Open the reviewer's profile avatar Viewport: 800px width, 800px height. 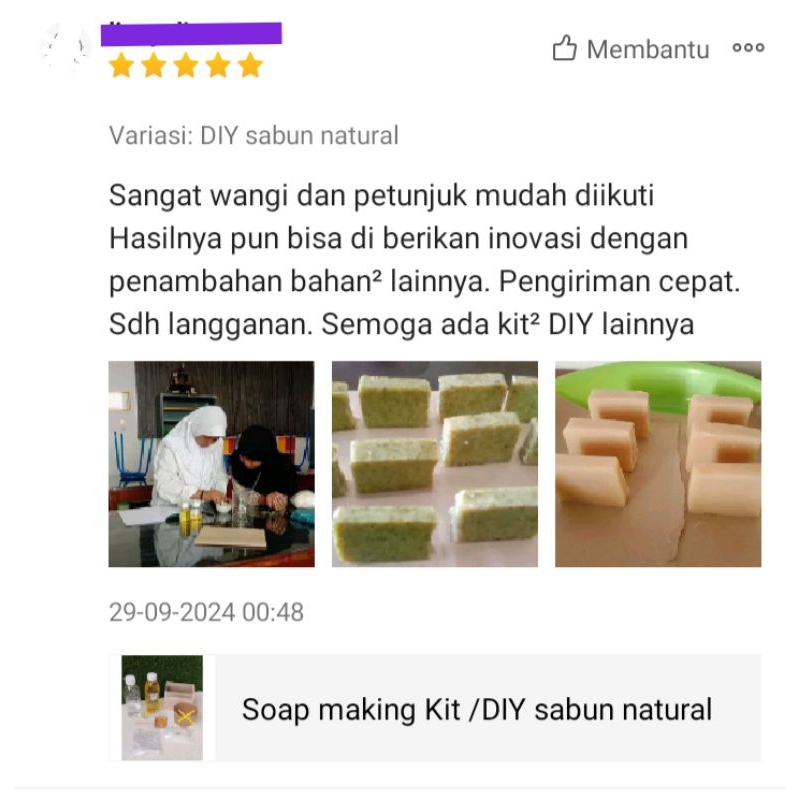click(66, 47)
